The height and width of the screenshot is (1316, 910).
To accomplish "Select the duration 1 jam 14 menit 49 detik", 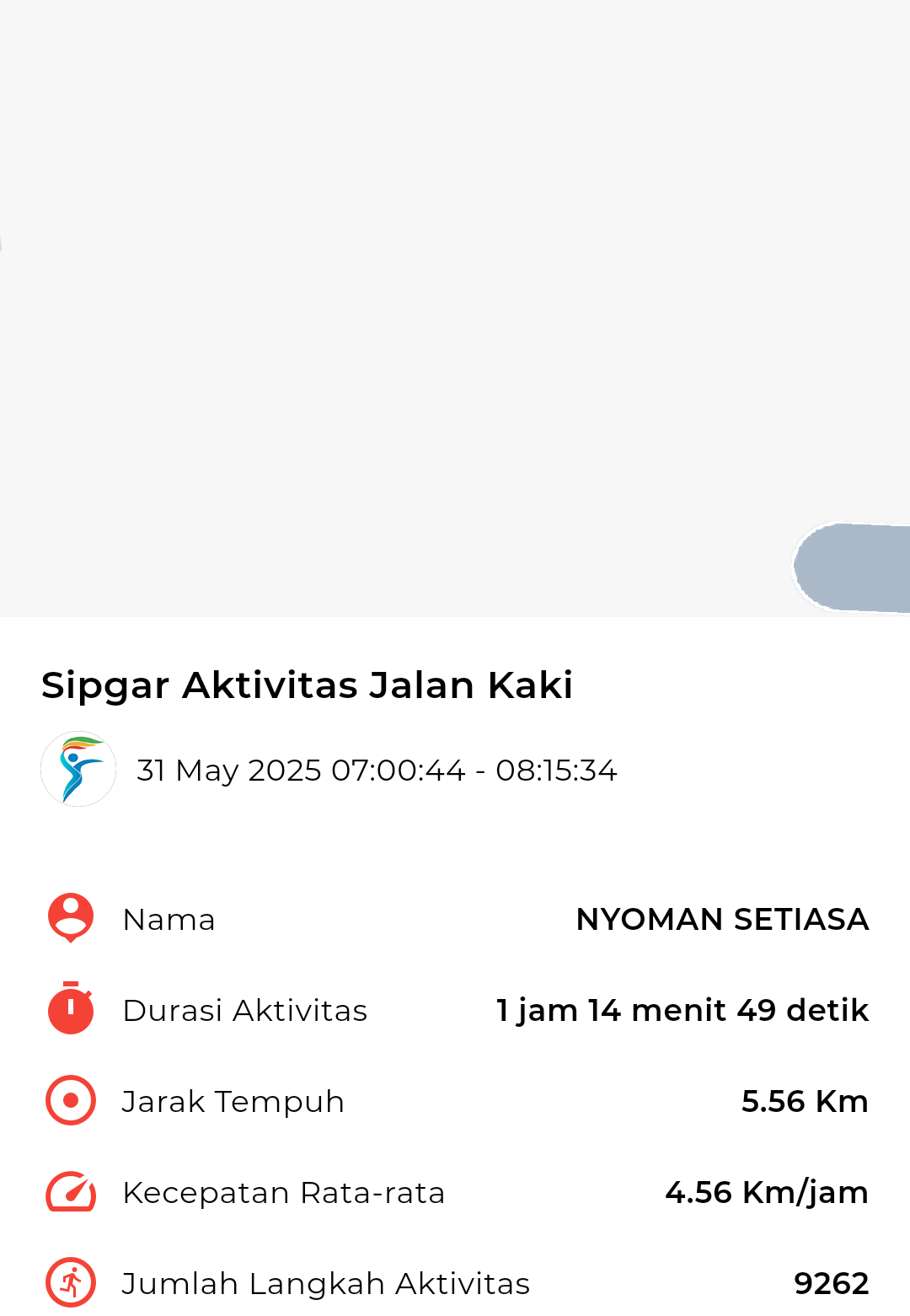I will (x=681, y=1010).
